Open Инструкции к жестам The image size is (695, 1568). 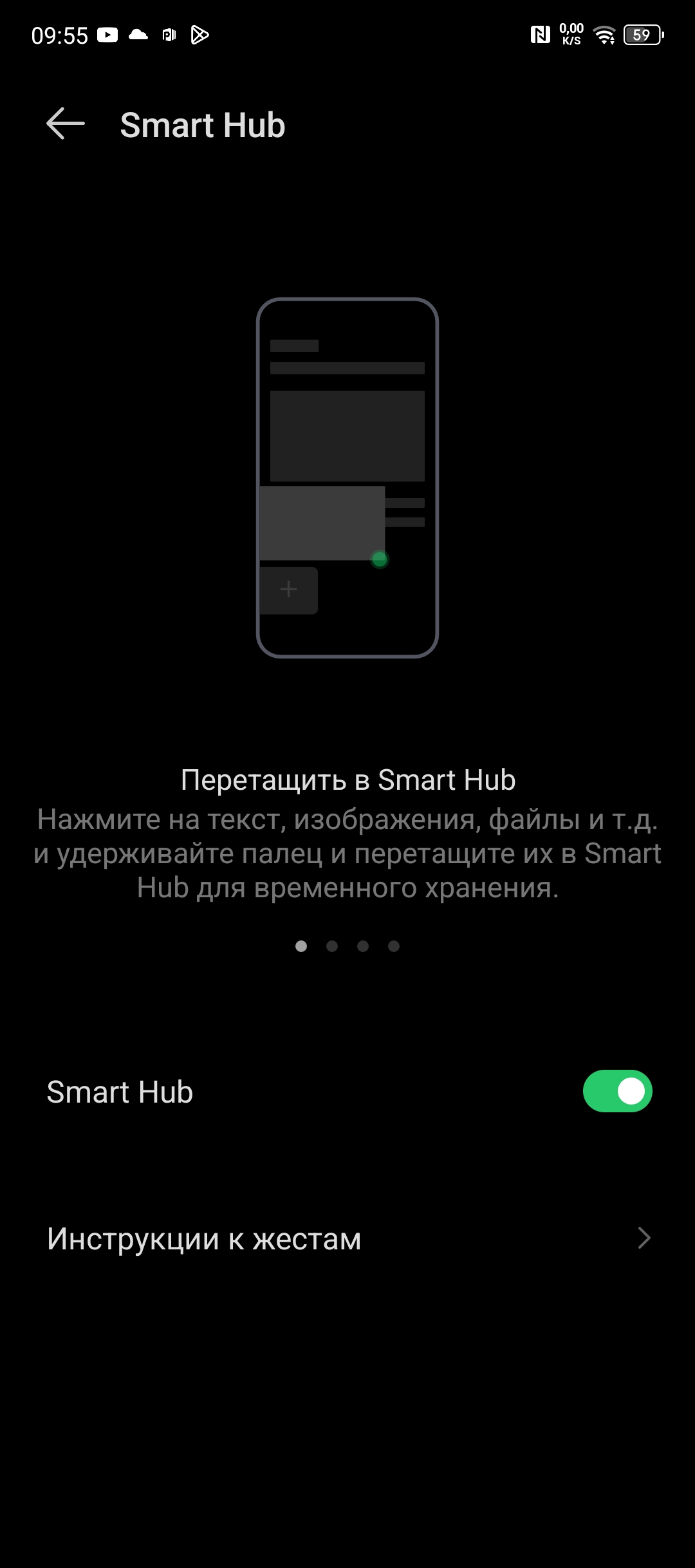pos(347,1238)
